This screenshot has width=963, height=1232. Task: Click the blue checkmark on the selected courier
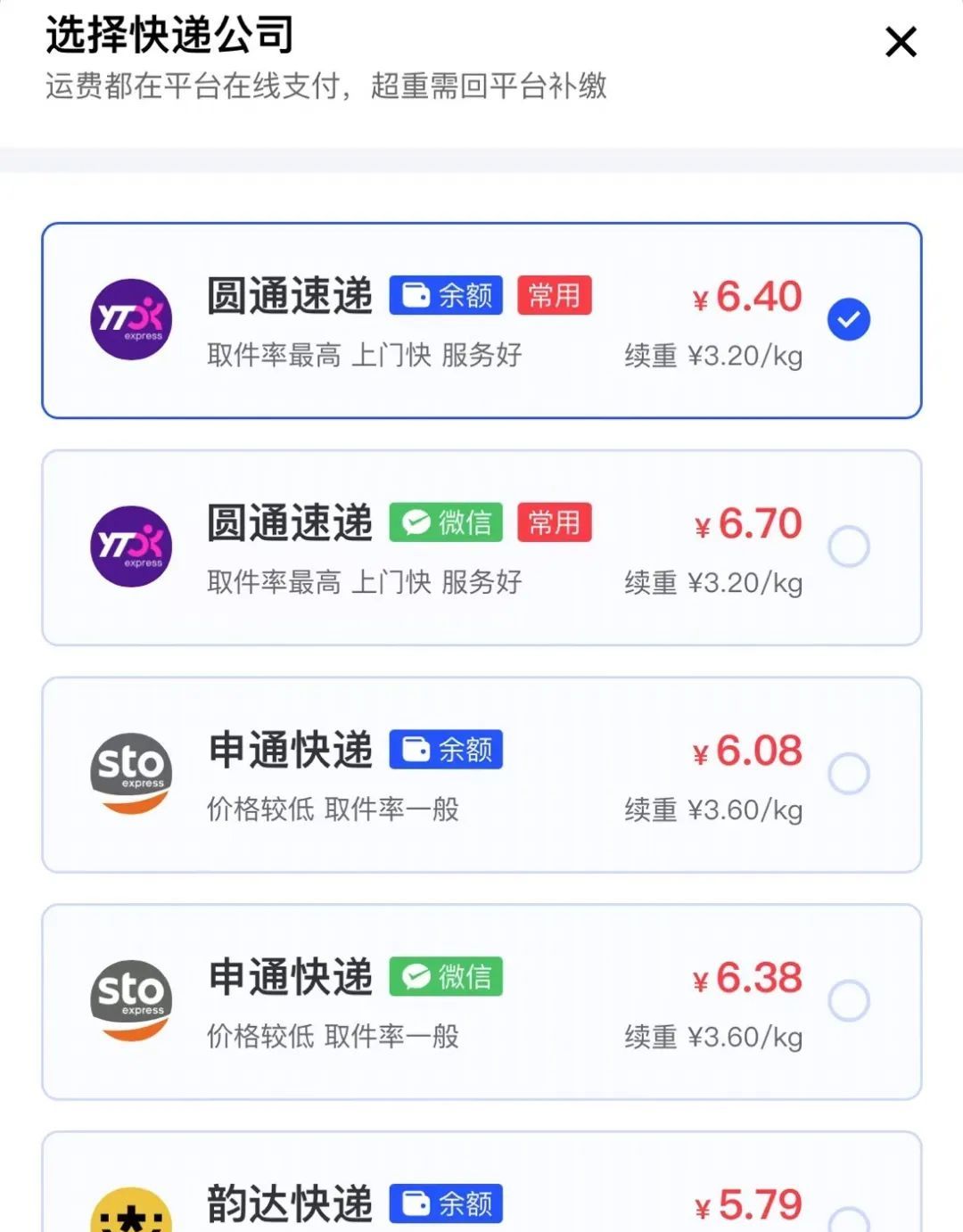pos(849,318)
